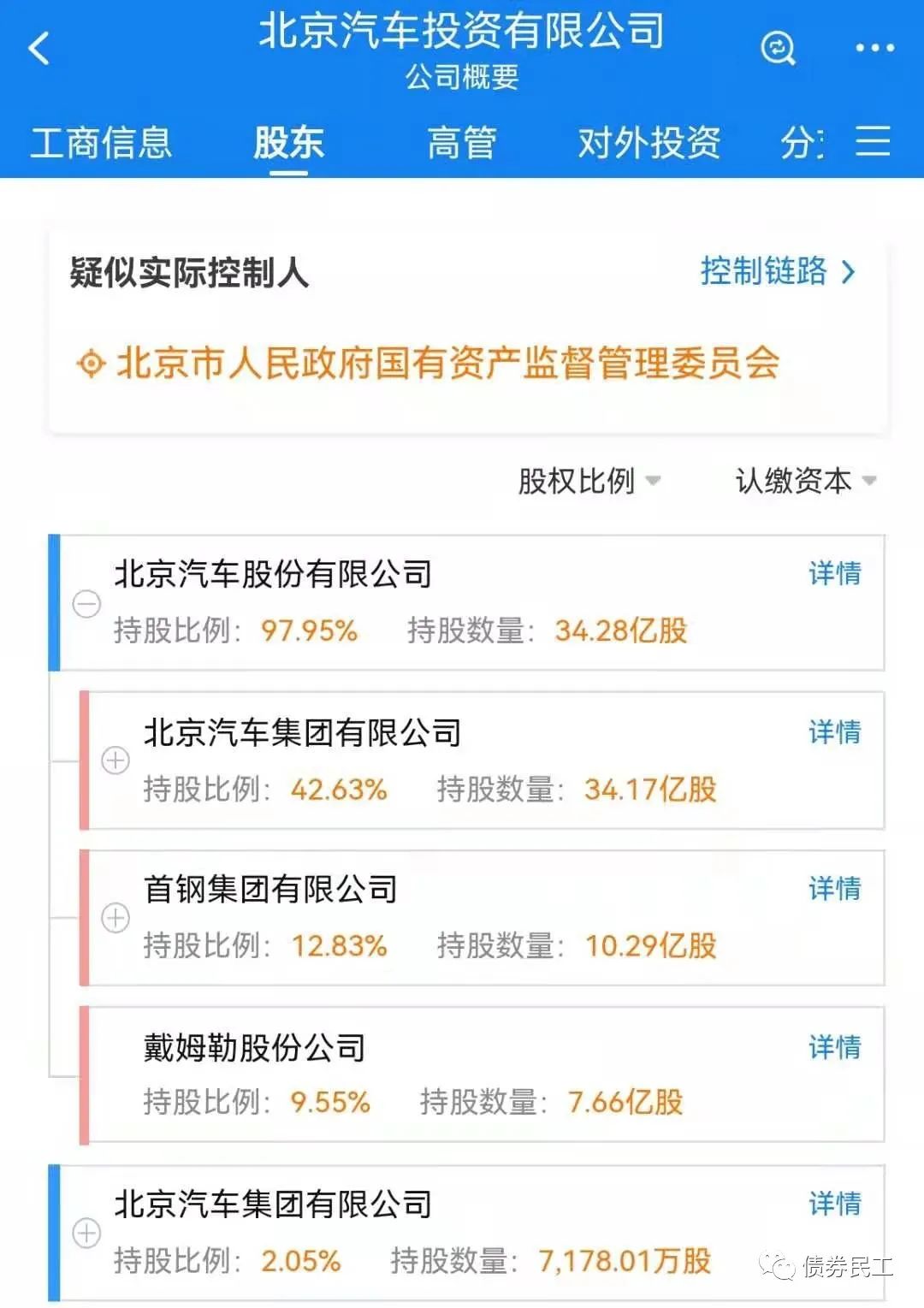The width and height of the screenshot is (924, 1308).
Task: Expand 北京汽车集团有限公司 with 2.05% stake
Action: coord(86,1233)
